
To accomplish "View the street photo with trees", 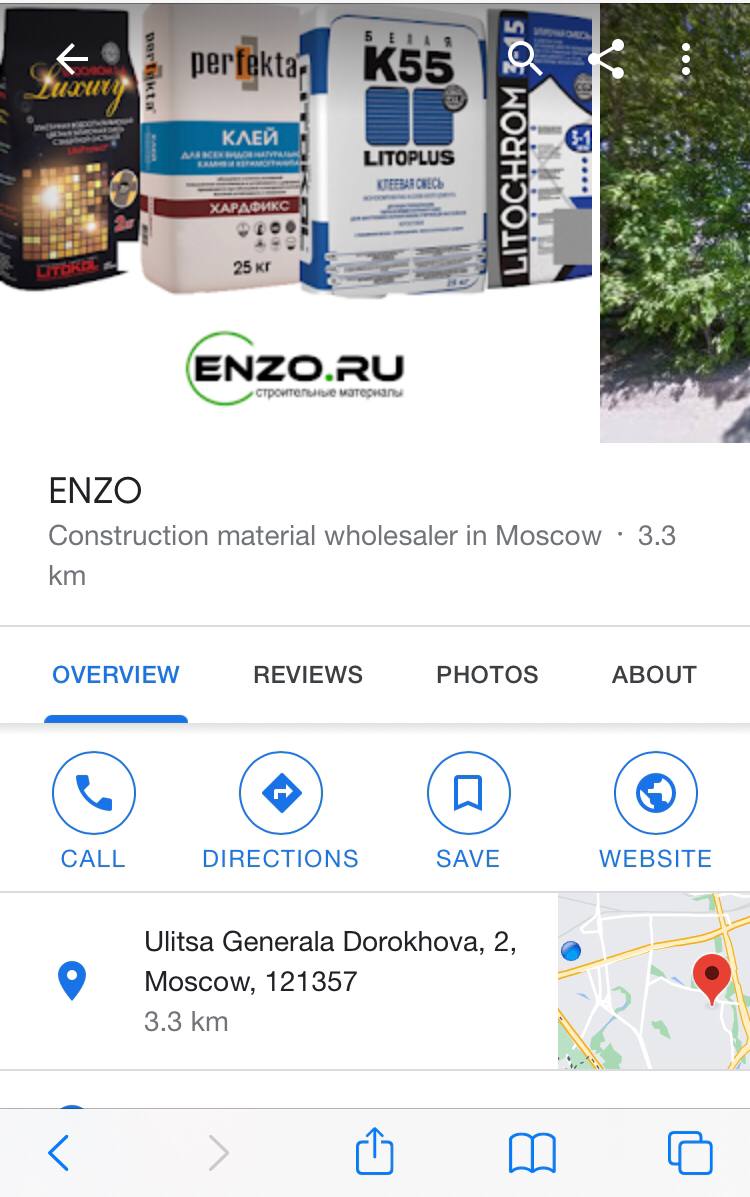I will click(x=675, y=222).
